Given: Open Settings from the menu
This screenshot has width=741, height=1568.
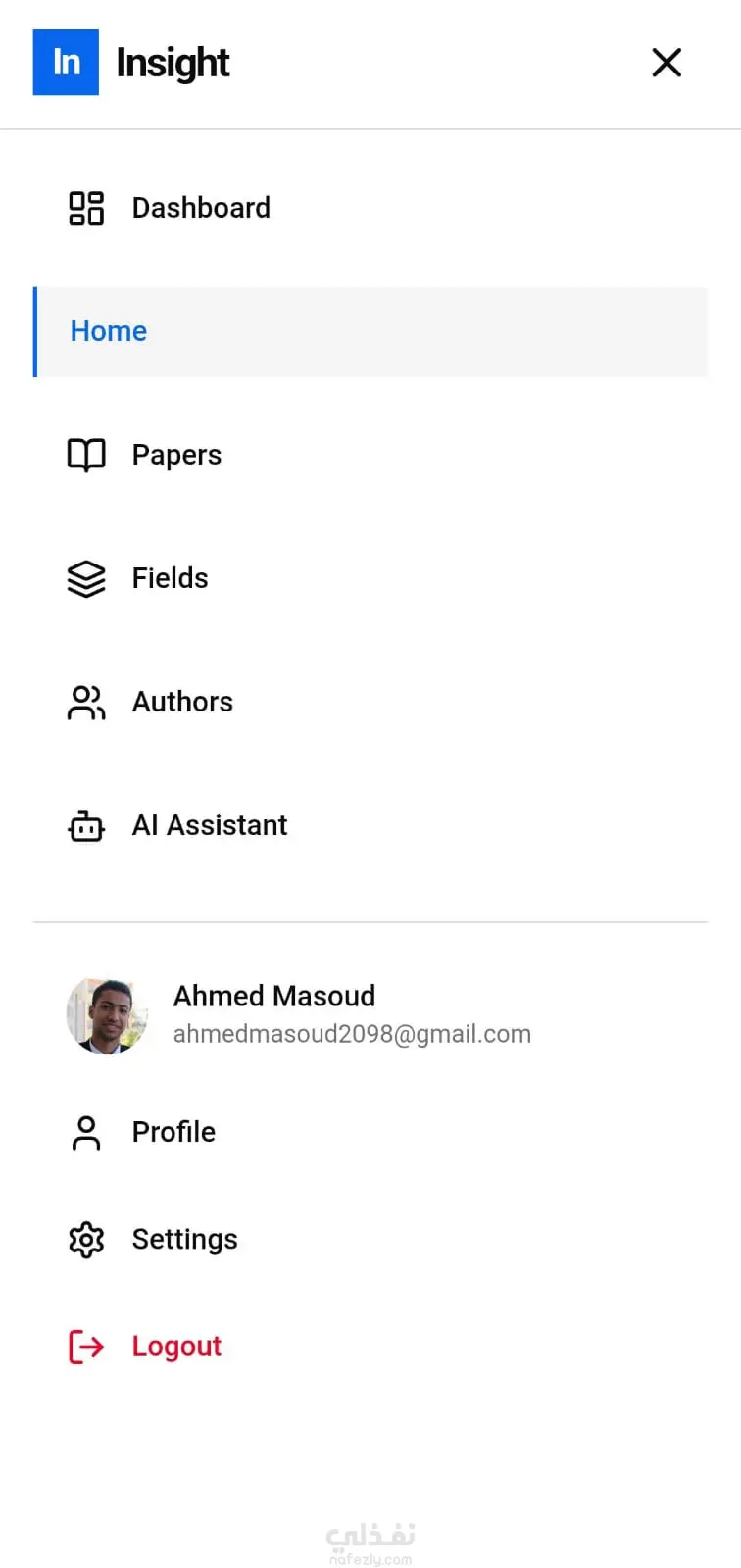Looking at the screenshot, I should tap(184, 1240).
